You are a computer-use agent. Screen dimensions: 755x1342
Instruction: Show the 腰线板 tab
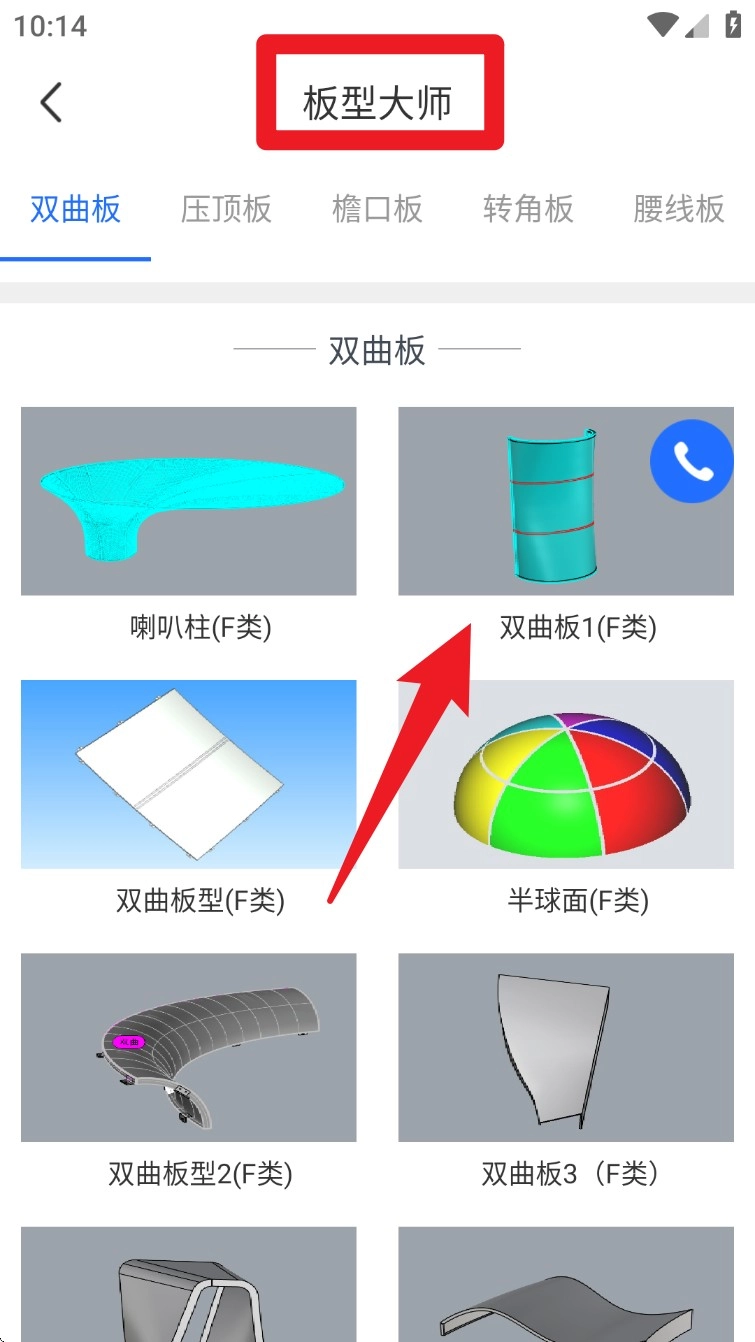678,209
